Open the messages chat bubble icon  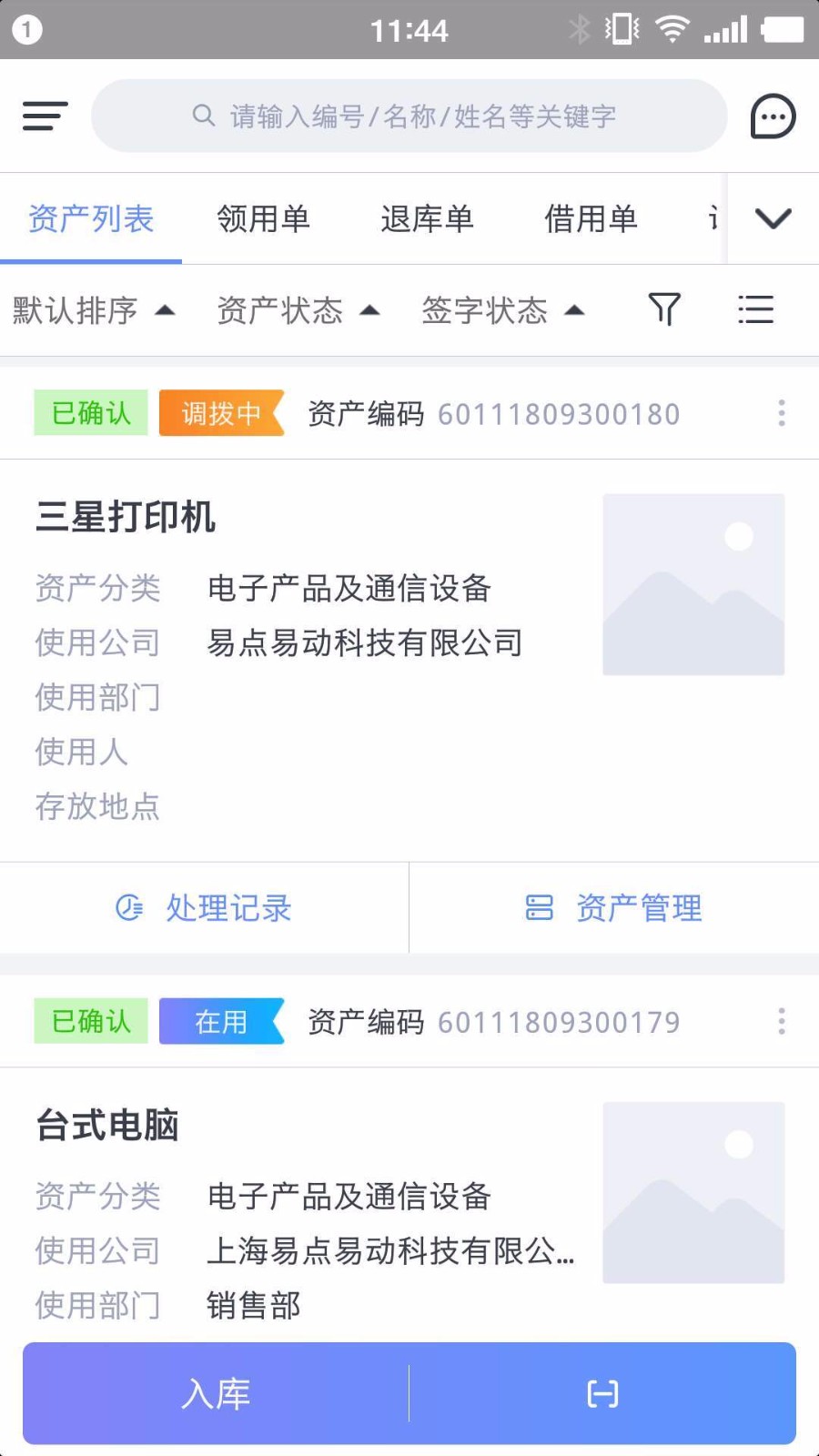(x=773, y=116)
